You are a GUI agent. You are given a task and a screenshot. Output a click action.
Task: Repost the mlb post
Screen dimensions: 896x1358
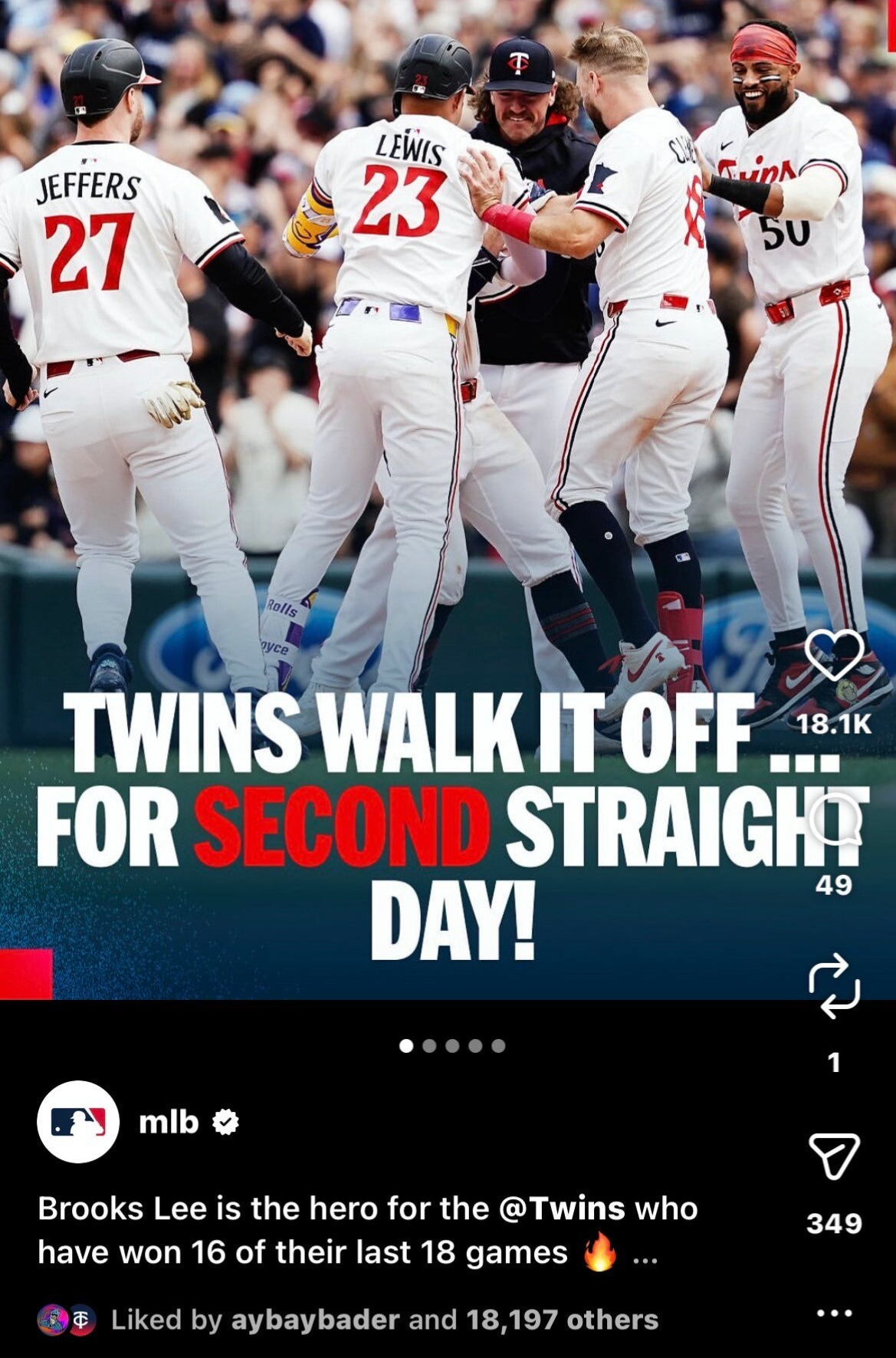pos(834,985)
